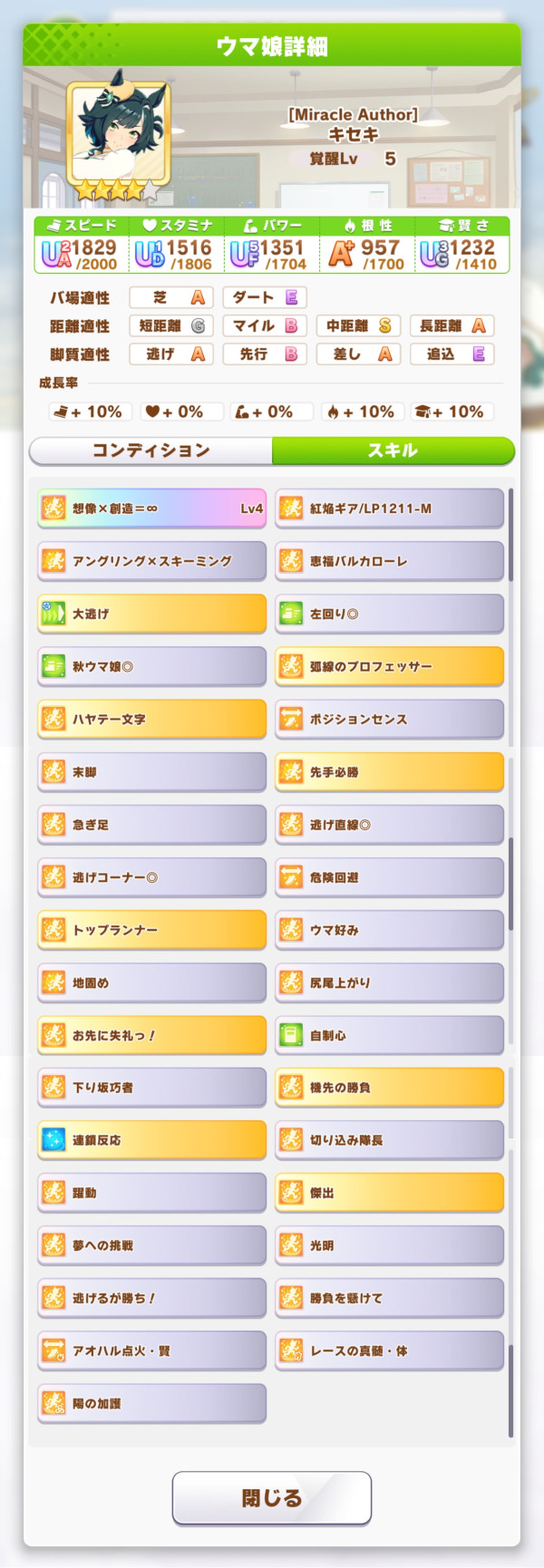Open the 大逃げ skill info

152,614
